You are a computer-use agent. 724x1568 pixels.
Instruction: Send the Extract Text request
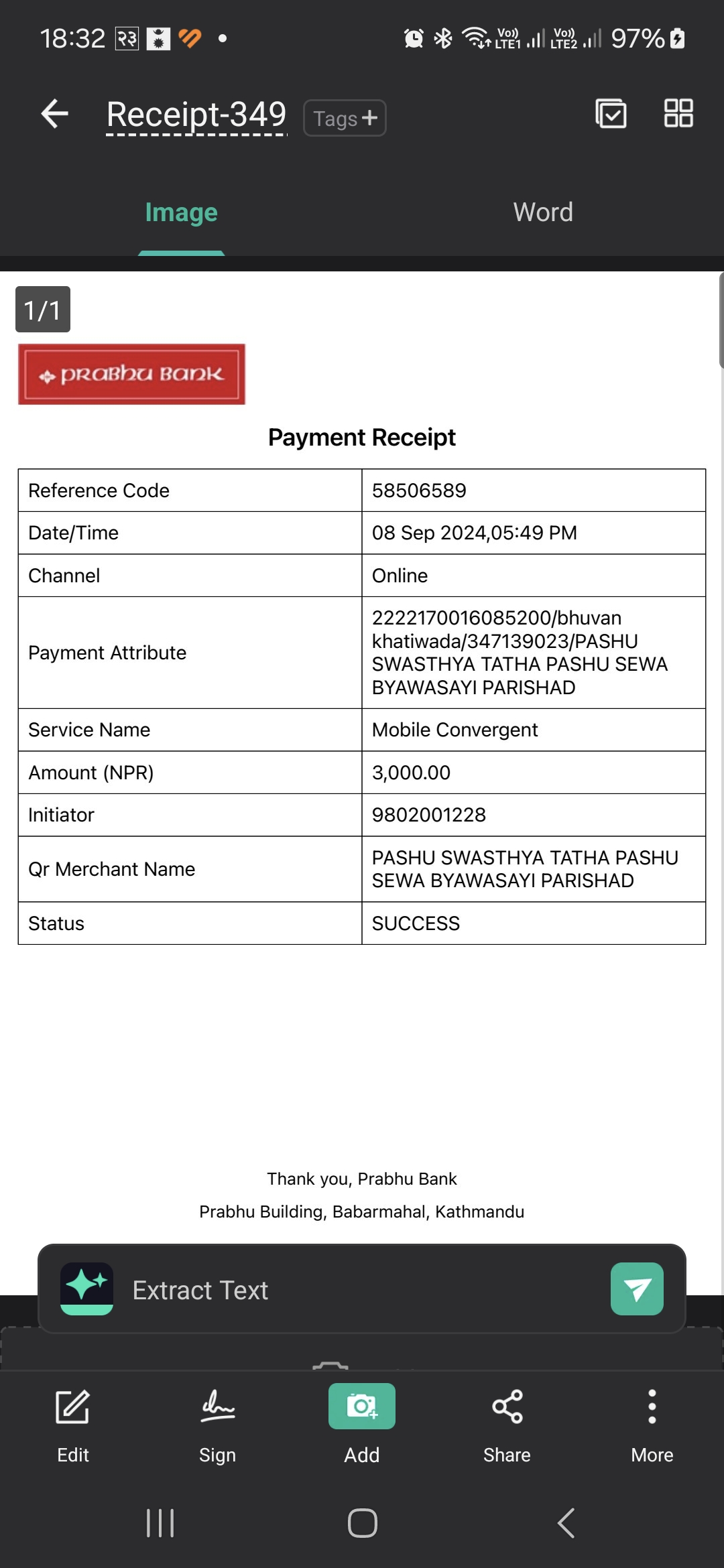tap(637, 1289)
